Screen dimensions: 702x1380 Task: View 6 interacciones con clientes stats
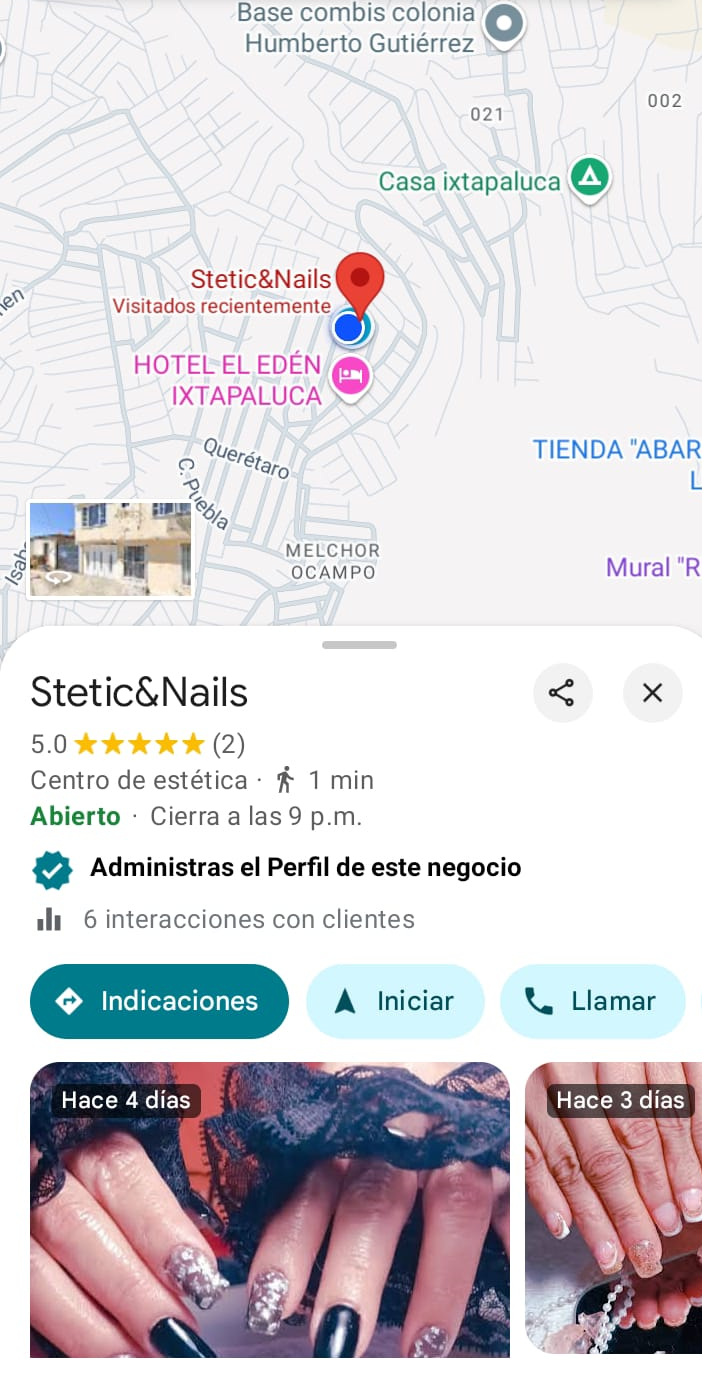pyautogui.click(x=224, y=919)
